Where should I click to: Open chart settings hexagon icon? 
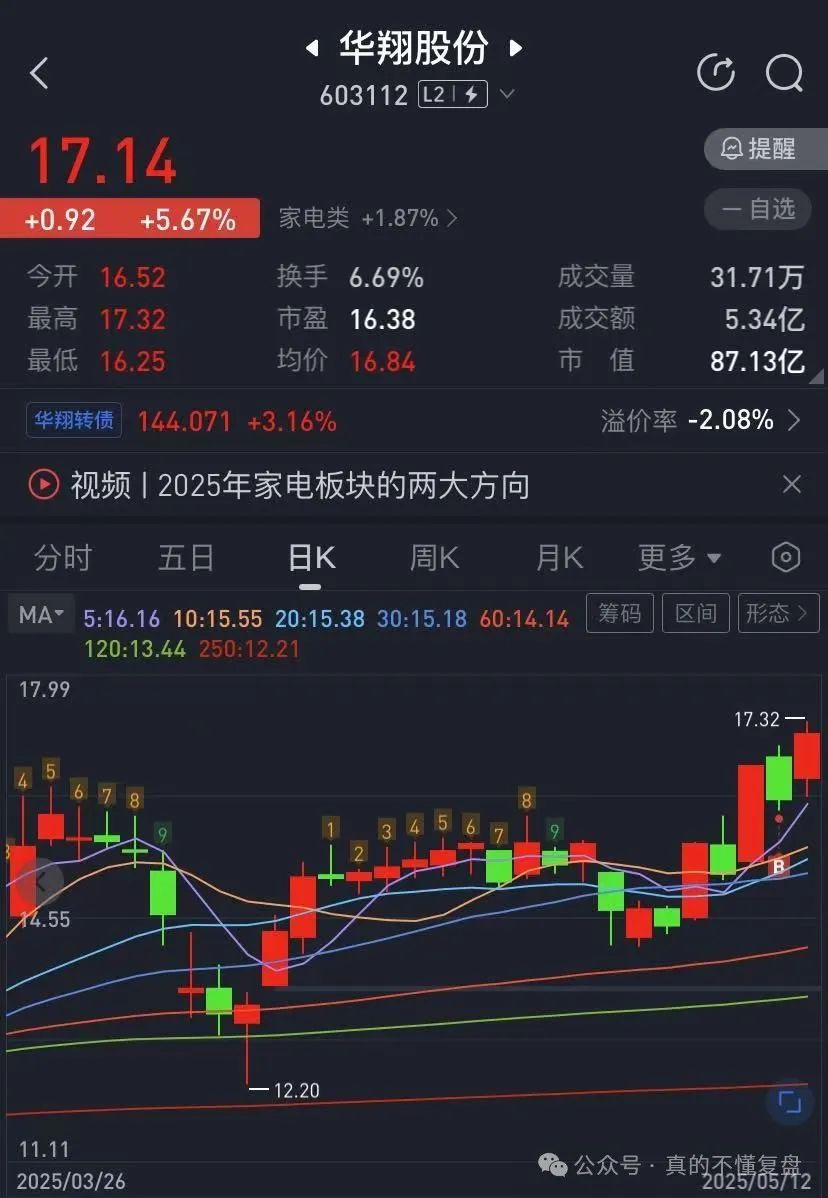click(x=785, y=558)
